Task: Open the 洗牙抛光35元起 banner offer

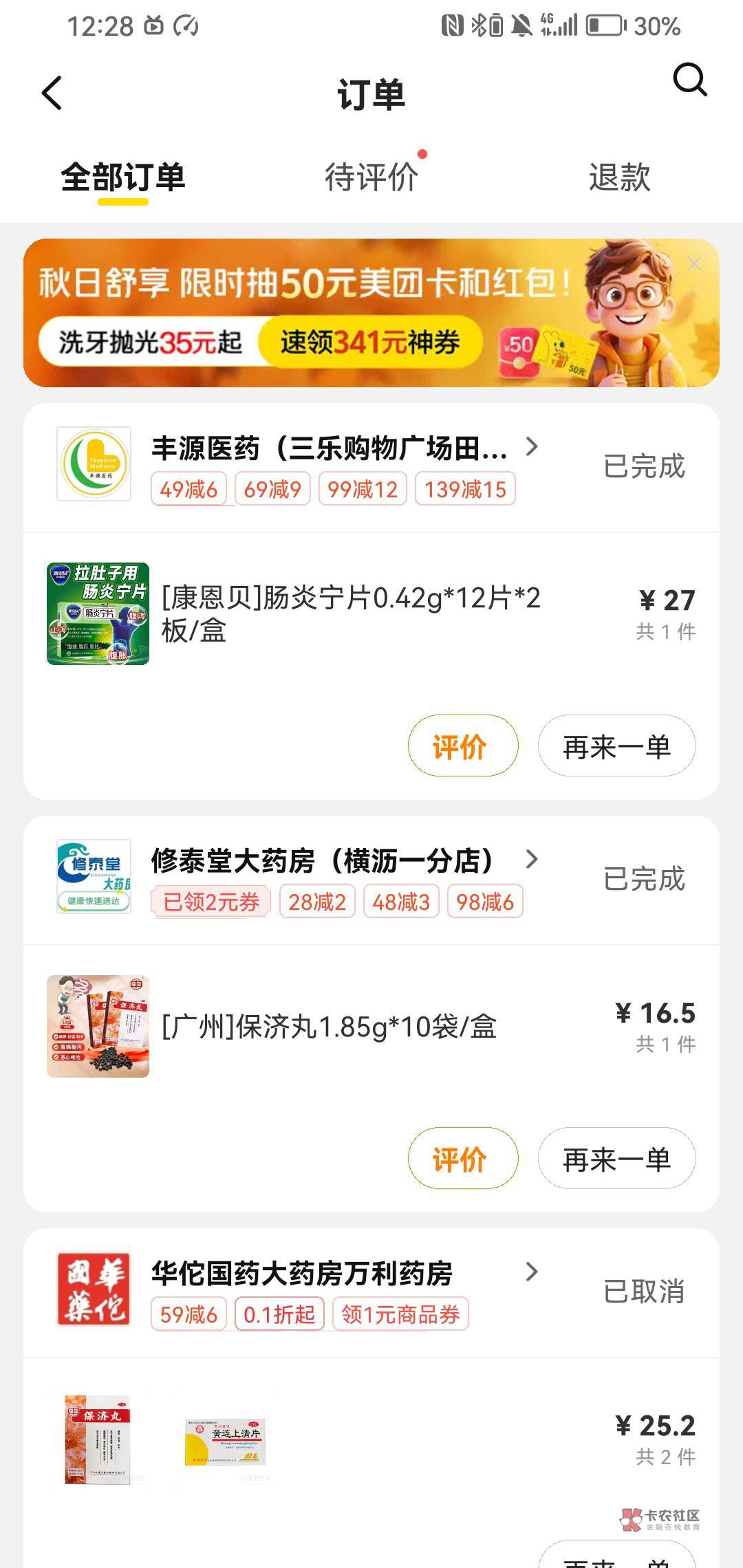Action: click(150, 342)
